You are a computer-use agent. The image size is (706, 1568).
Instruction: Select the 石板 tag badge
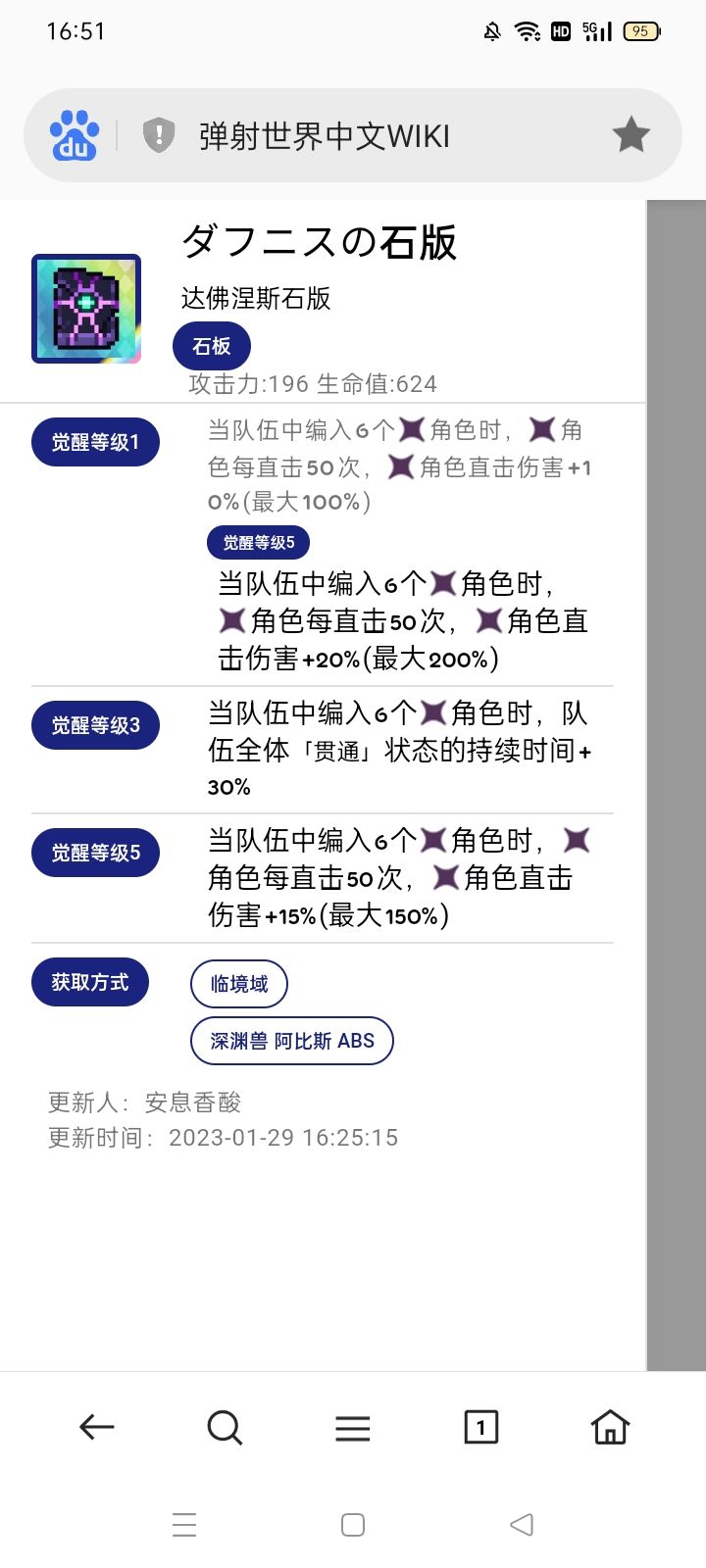point(211,346)
